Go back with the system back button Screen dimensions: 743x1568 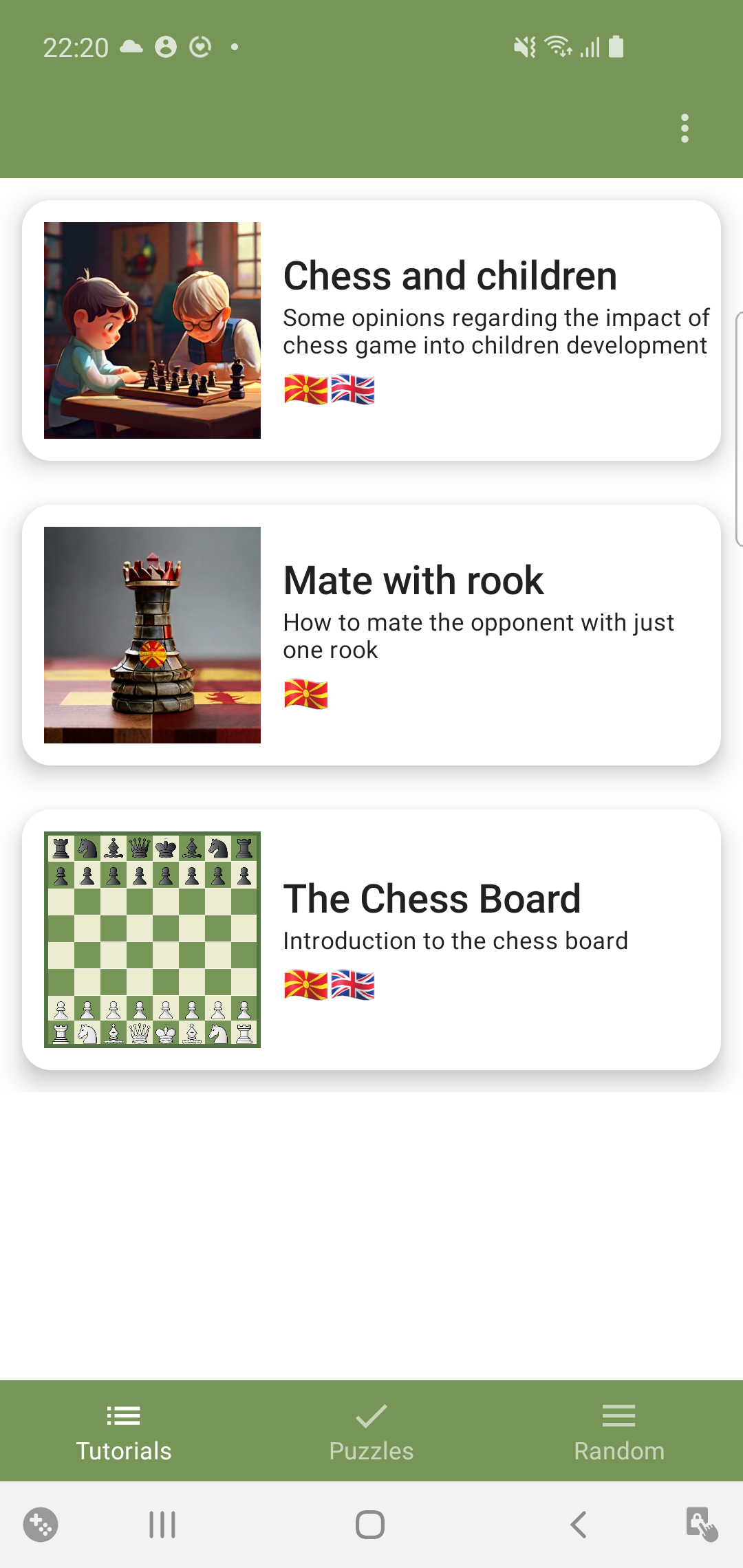pos(579,1525)
